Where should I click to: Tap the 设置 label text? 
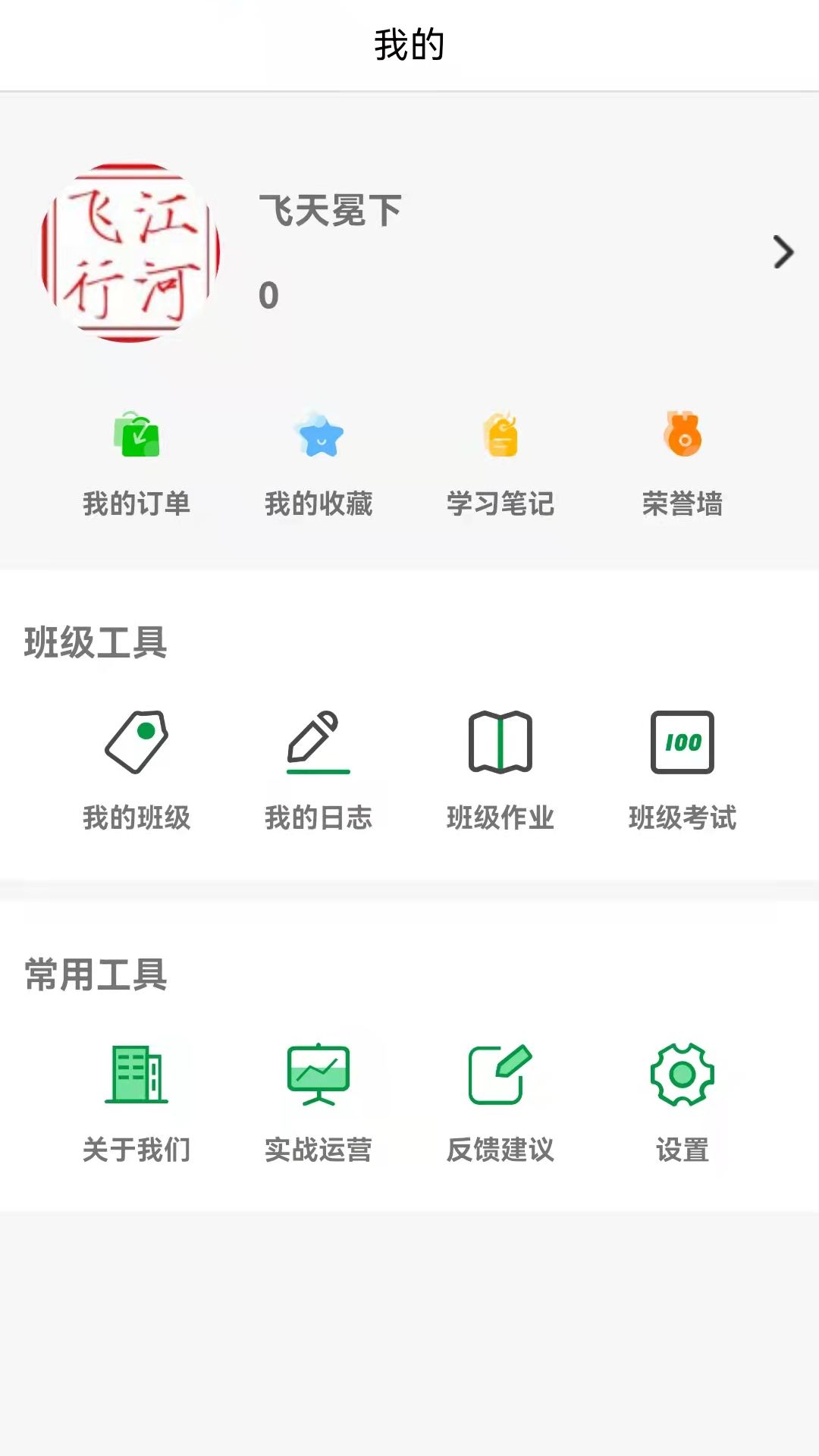[683, 1151]
